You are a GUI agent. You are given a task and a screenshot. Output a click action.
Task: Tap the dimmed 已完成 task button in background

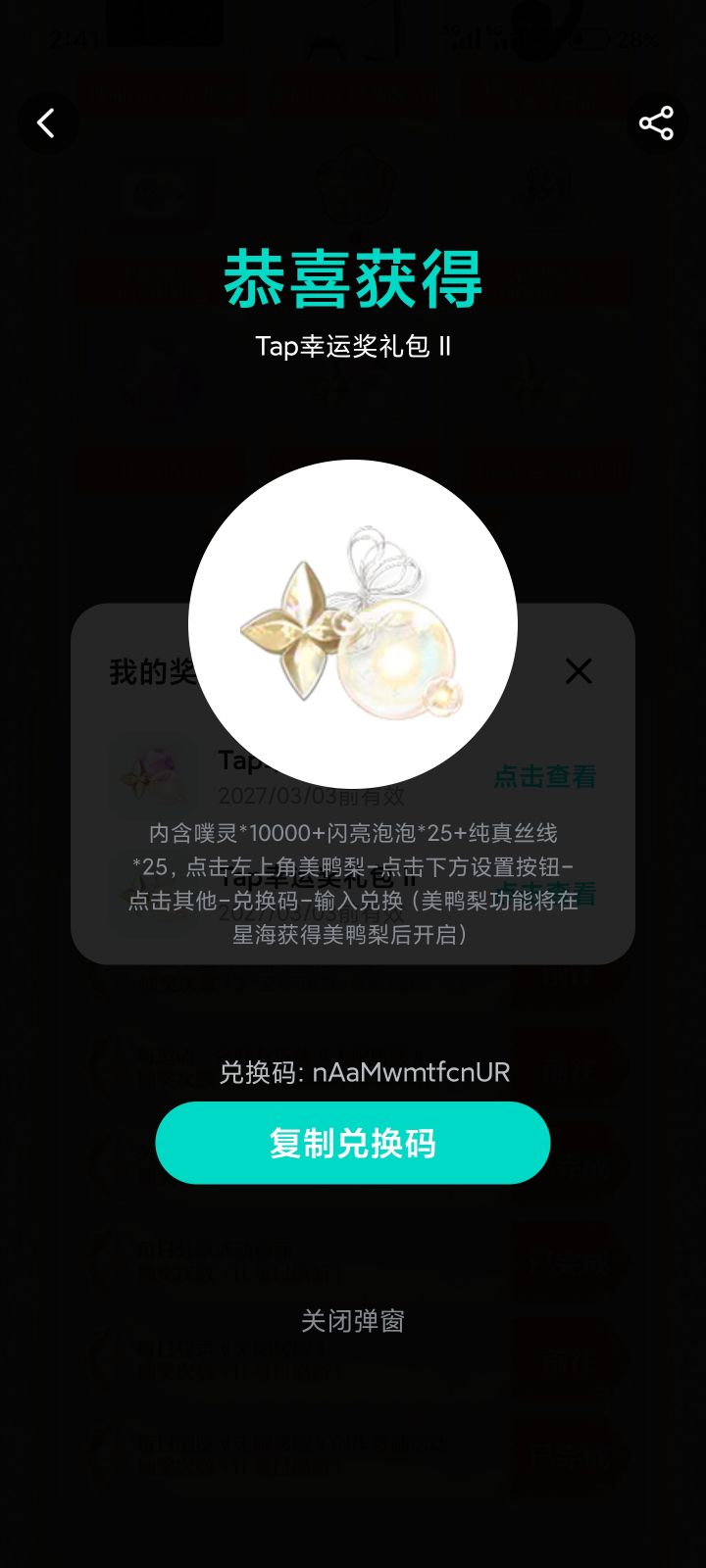pos(571,1262)
